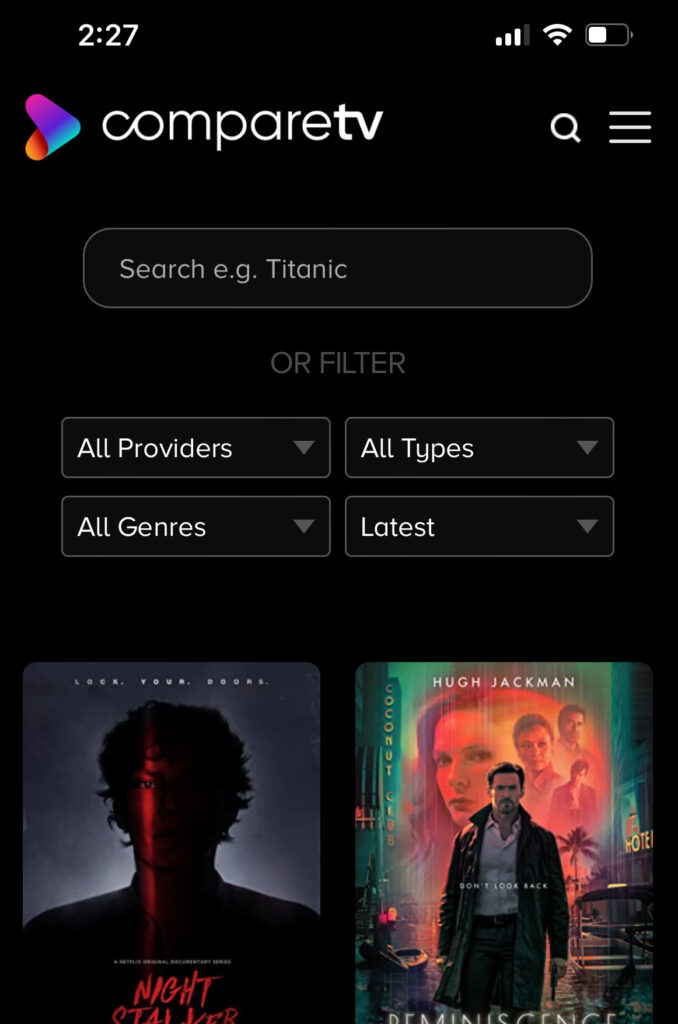Screen dimensions: 678x1024
Task: Open the Night Stalker poster card
Action: pyautogui.click(x=172, y=840)
